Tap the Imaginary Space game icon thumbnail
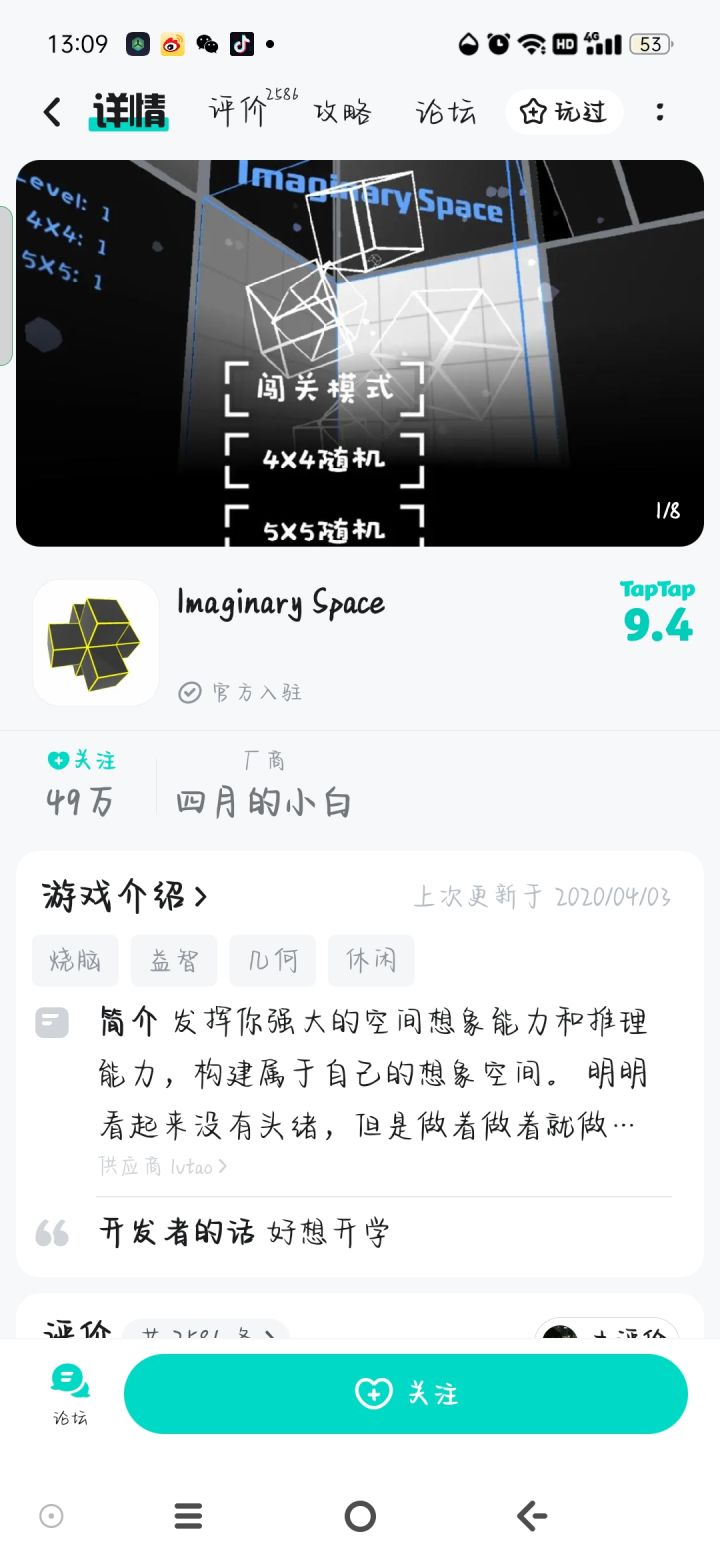Viewport: 720px width, 1560px height. 95,642
